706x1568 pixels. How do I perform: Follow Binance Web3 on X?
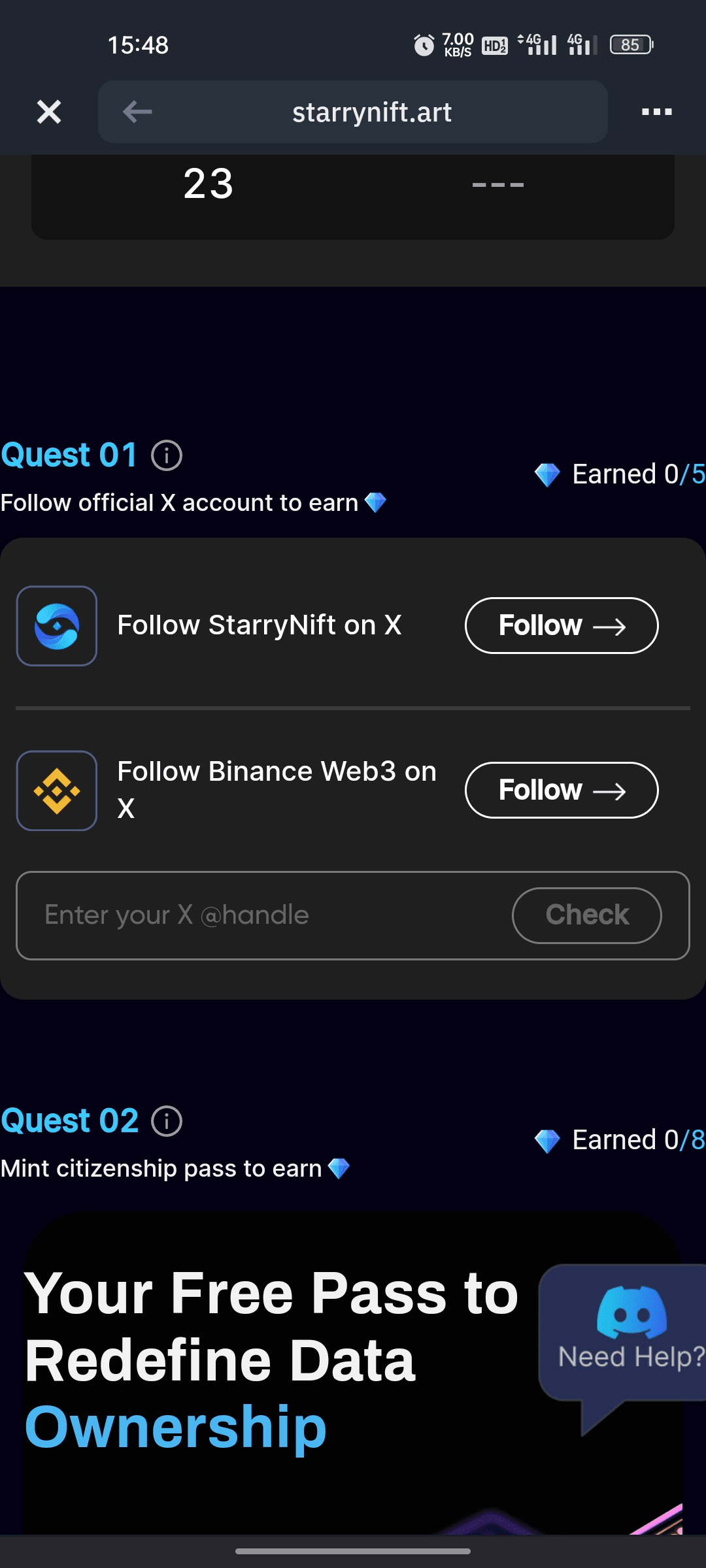coord(562,790)
